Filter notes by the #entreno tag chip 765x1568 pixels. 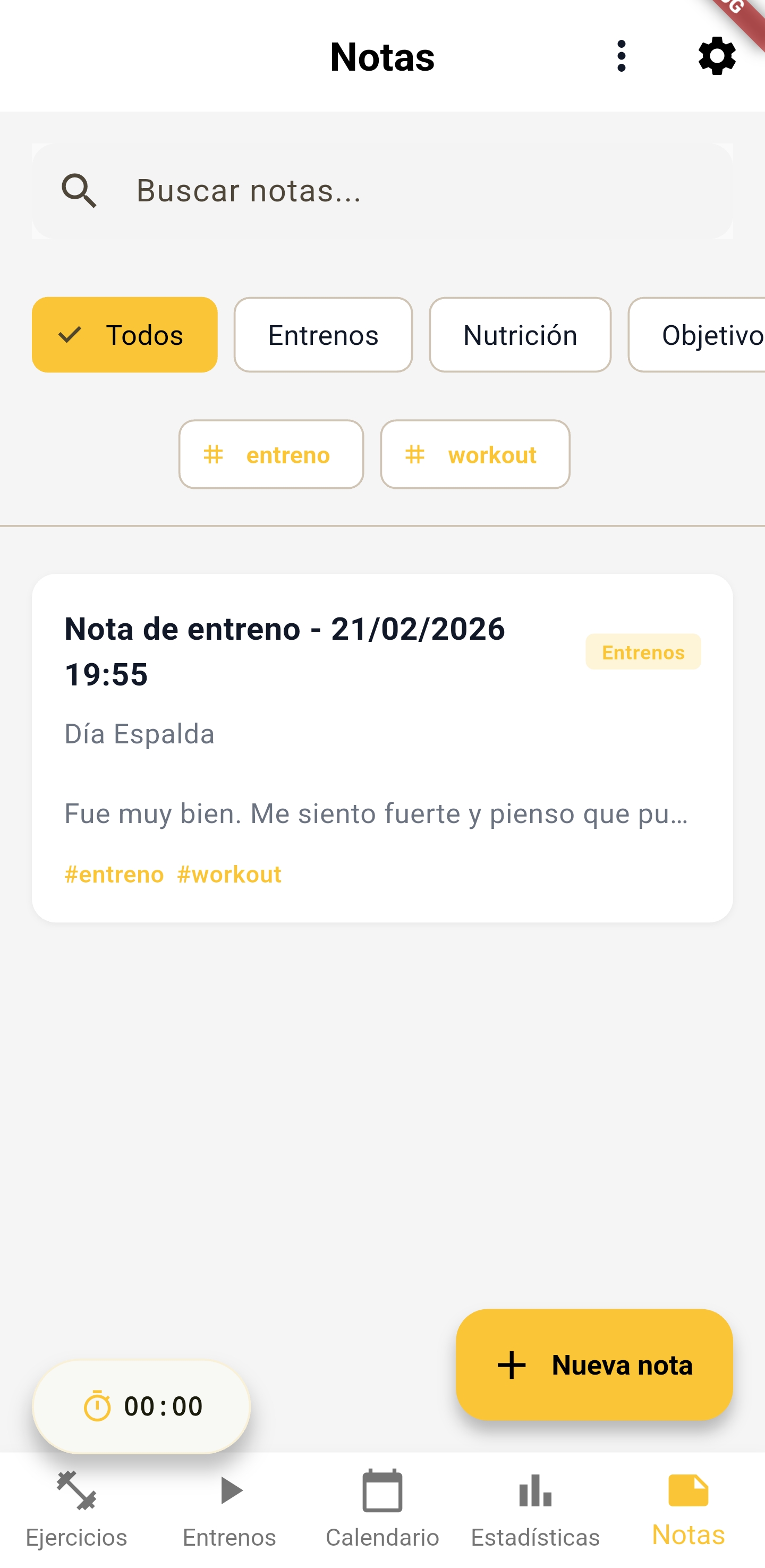[271, 455]
